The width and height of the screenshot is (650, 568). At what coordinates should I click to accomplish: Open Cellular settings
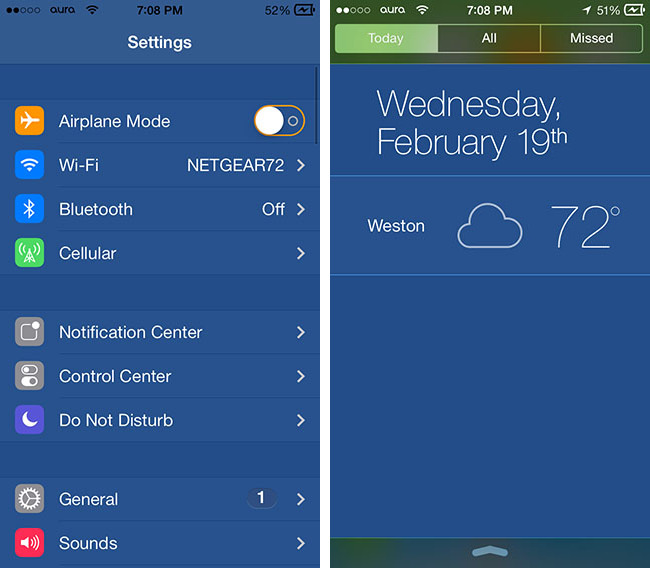point(160,254)
